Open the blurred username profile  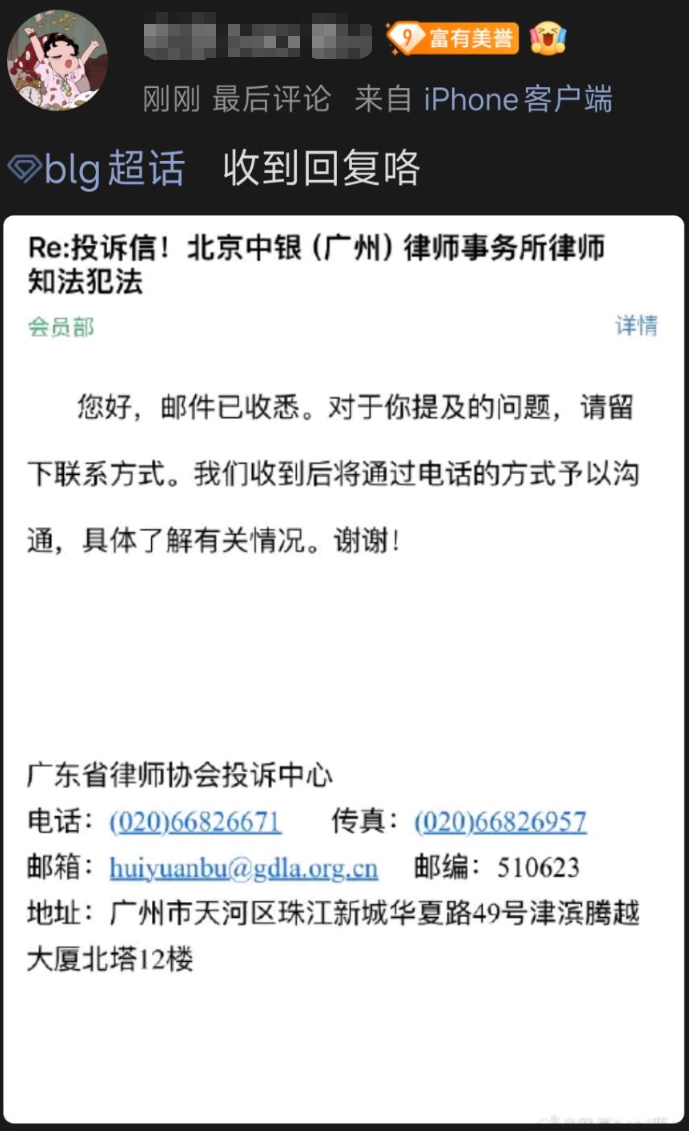(258, 40)
